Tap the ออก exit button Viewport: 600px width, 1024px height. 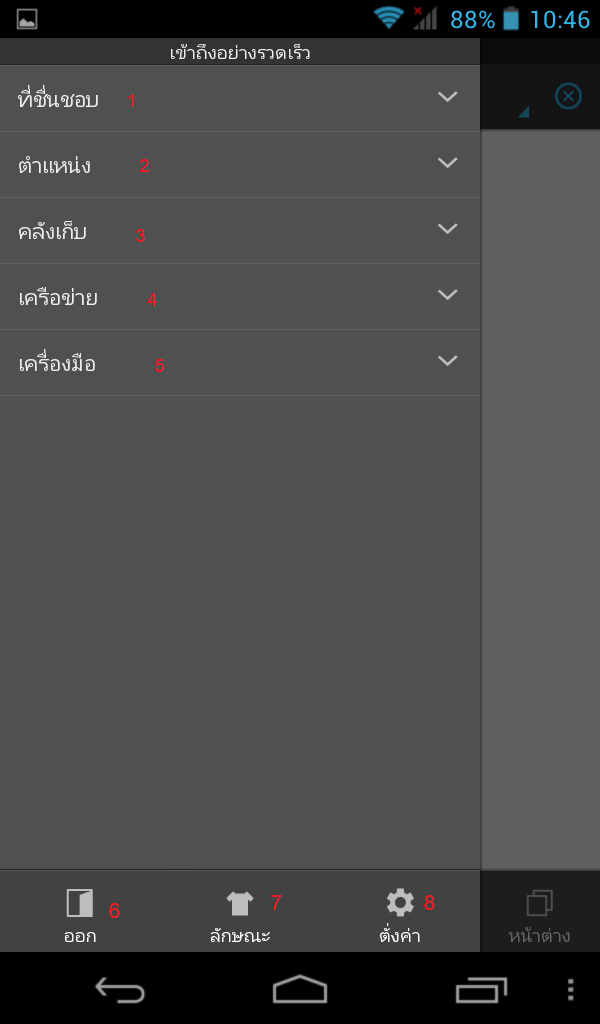[x=80, y=914]
